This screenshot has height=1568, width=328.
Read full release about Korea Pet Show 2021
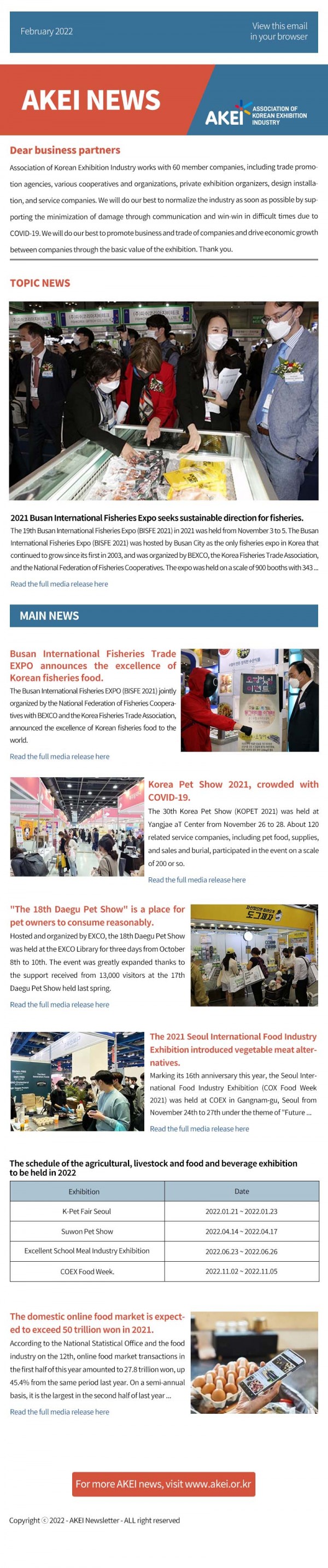(197, 879)
